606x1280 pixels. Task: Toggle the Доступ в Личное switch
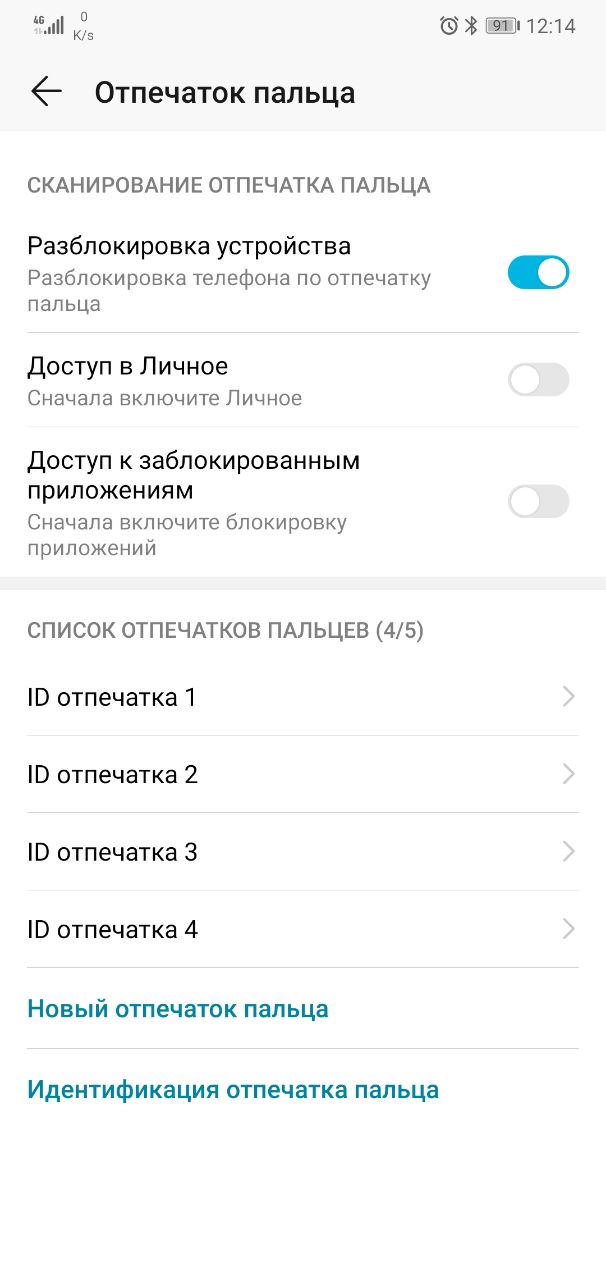[x=538, y=380]
